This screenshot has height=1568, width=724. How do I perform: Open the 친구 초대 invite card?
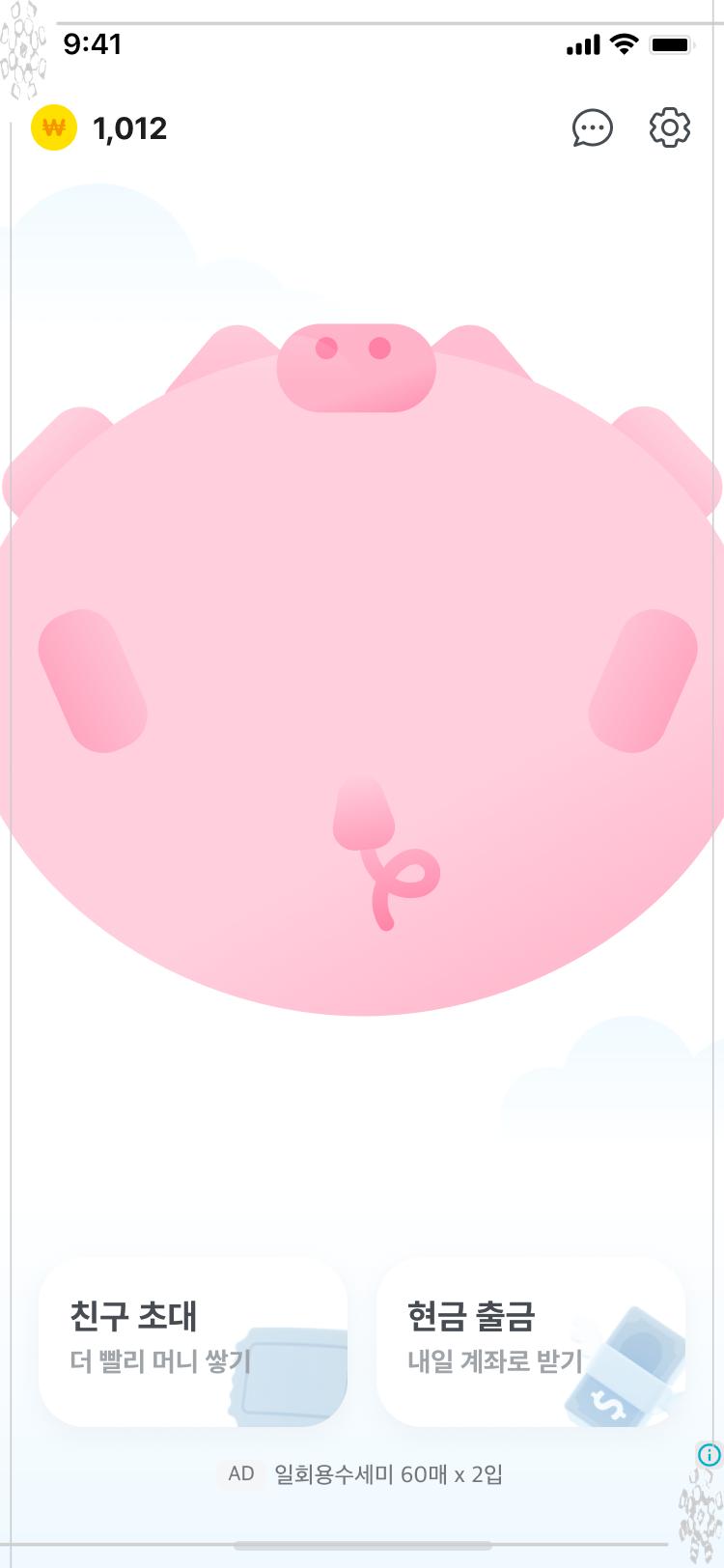click(x=193, y=1342)
